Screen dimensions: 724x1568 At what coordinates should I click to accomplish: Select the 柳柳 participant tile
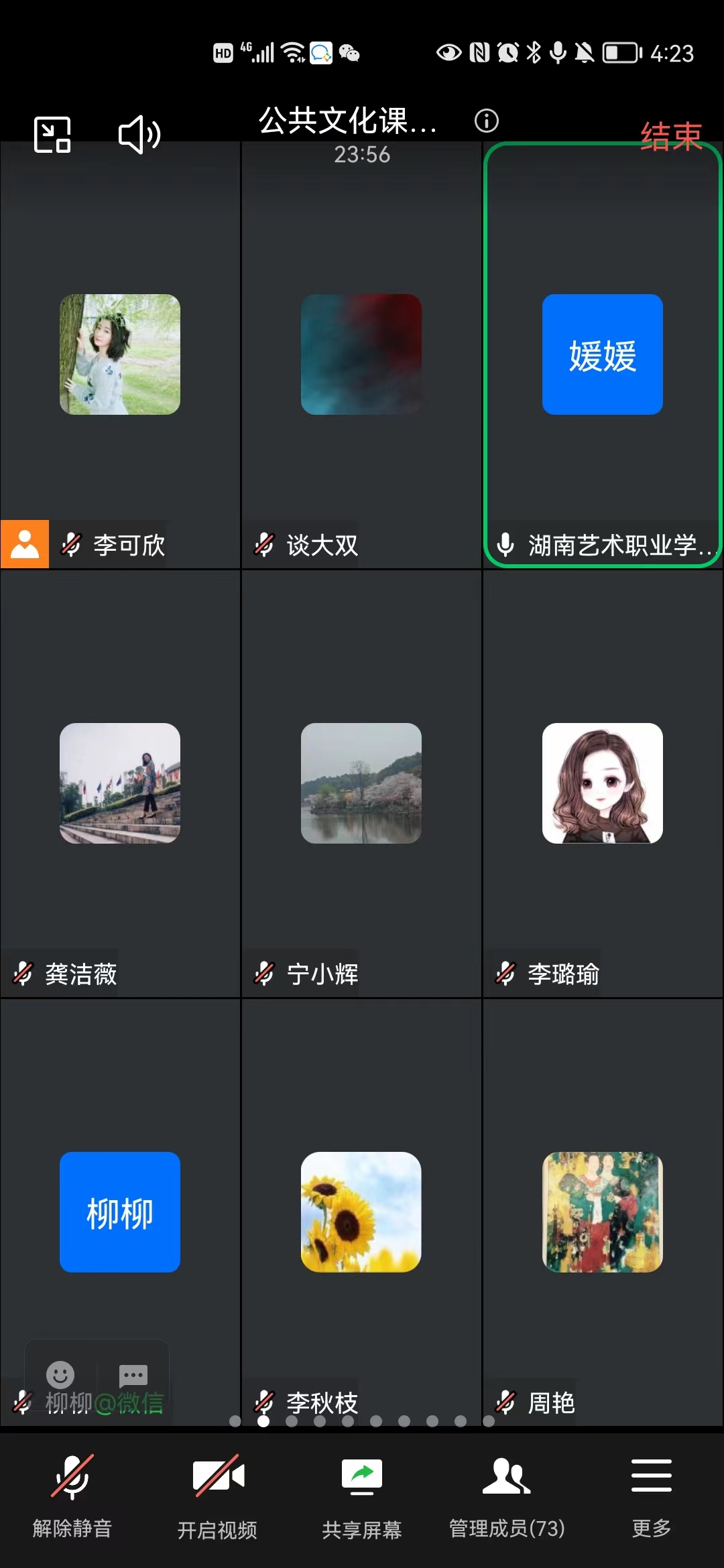click(x=120, y=1212)
